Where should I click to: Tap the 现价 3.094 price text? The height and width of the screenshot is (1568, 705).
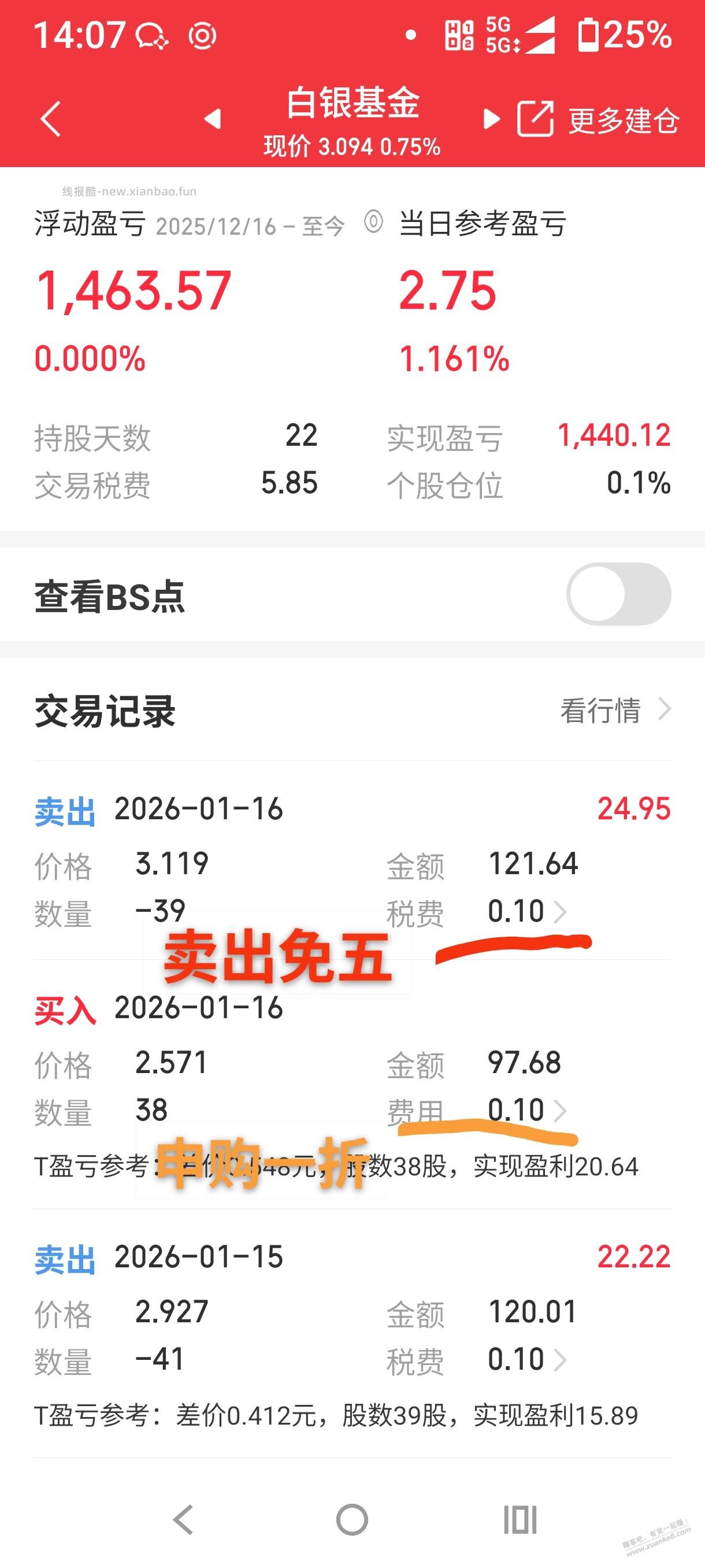(x=352, y=145)
